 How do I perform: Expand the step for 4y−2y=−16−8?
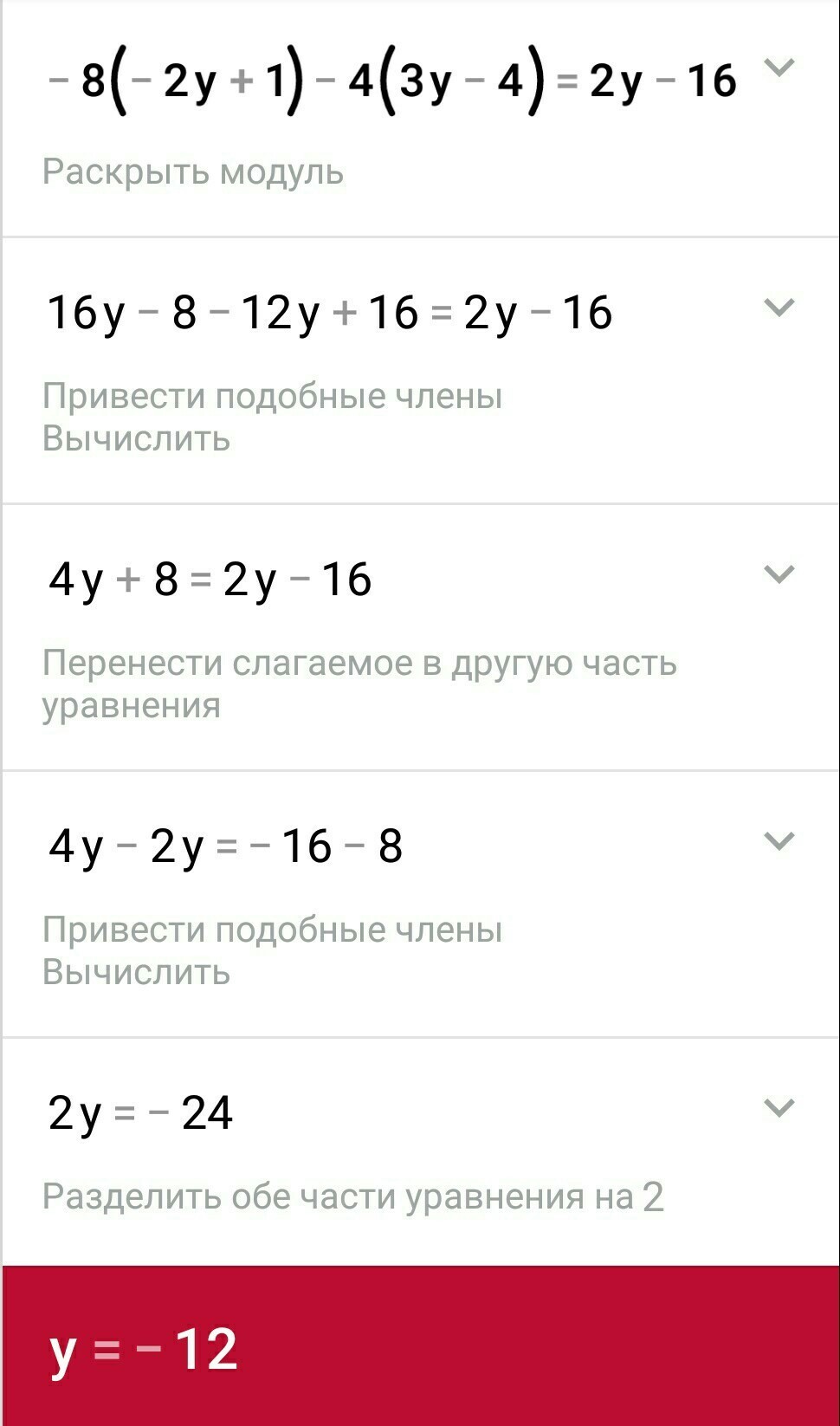tap(779, 841)
